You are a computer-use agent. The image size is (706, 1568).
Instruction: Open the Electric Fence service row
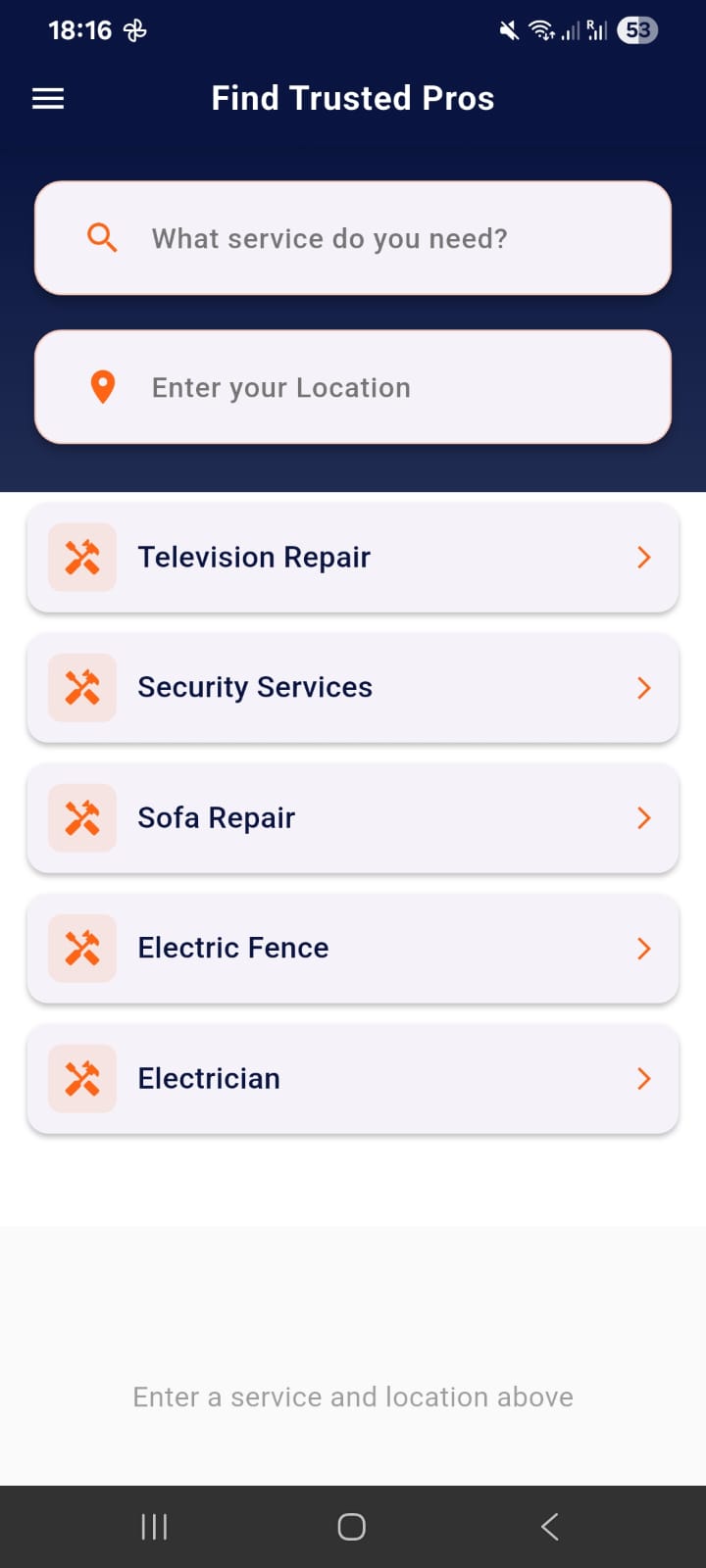tap(353, 949)
